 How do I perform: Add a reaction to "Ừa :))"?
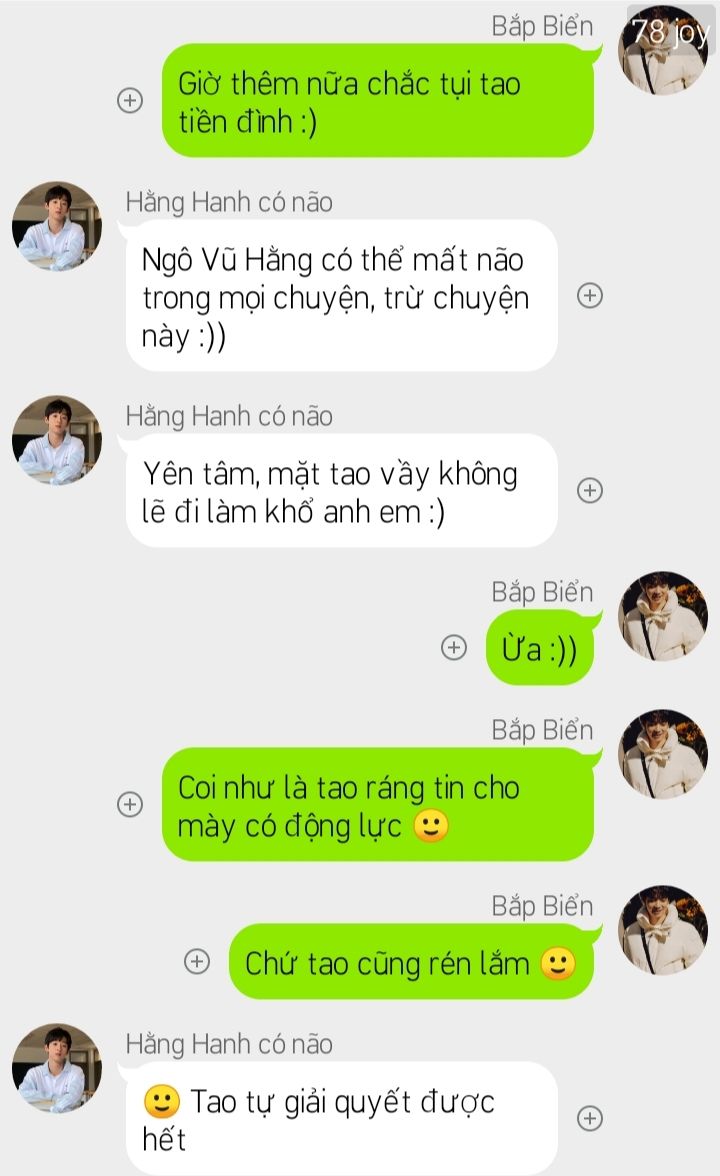(454, 647)
